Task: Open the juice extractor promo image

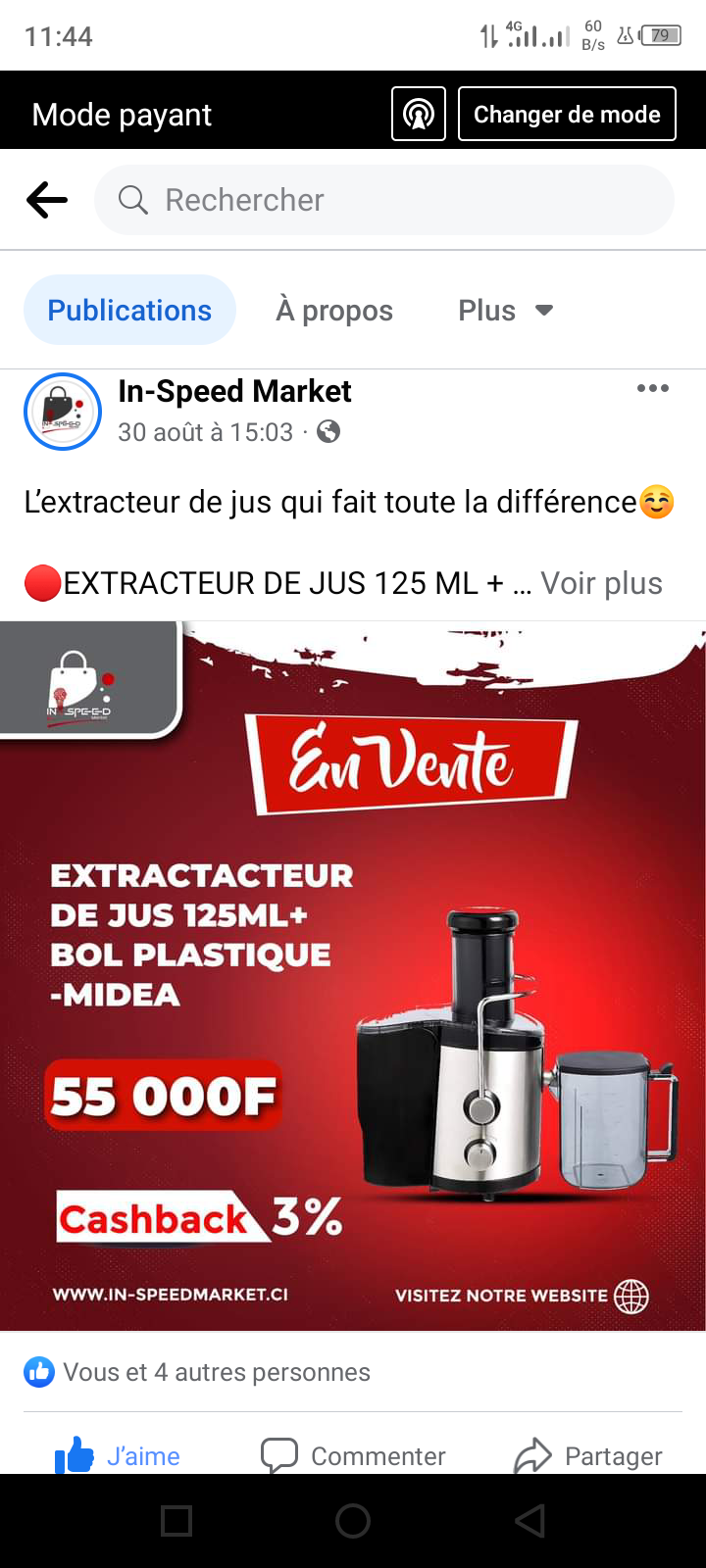Action: [353, 975]
